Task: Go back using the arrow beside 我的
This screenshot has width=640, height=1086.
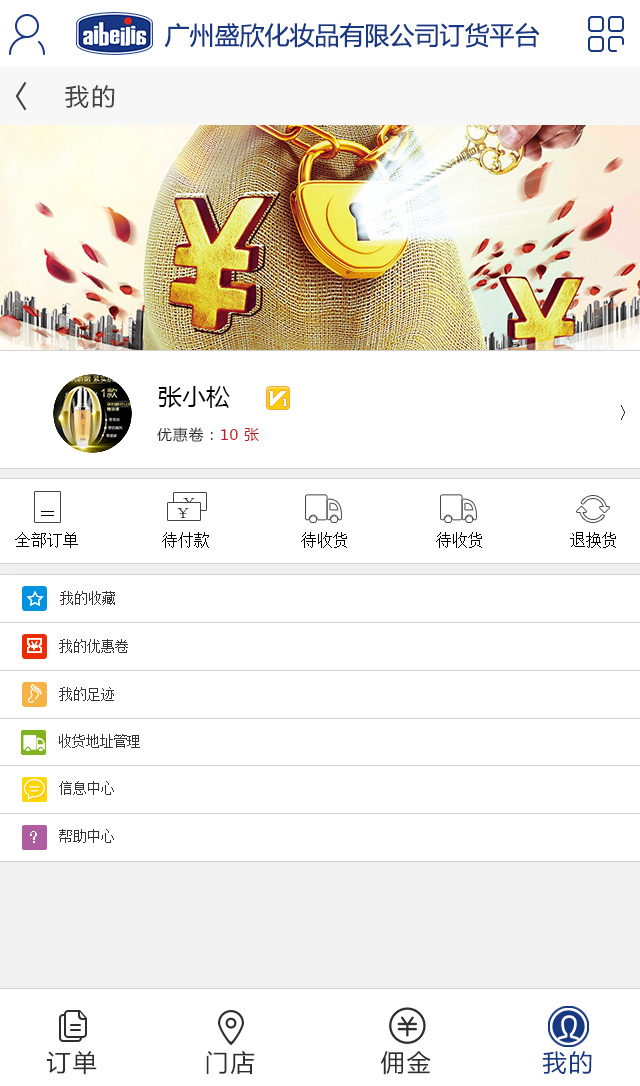Action: 21,97
